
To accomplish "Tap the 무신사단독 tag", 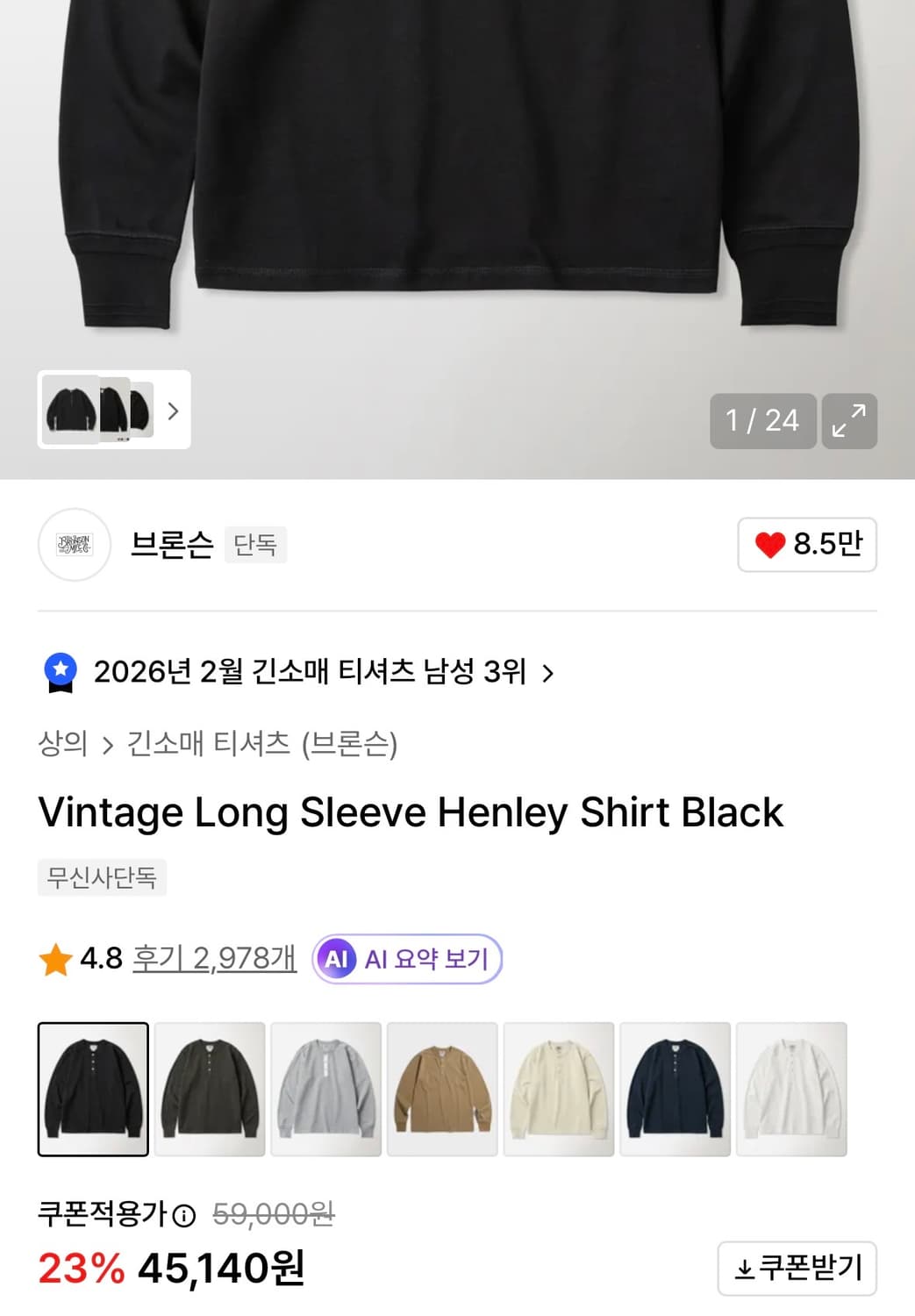I will pos(101,877).
